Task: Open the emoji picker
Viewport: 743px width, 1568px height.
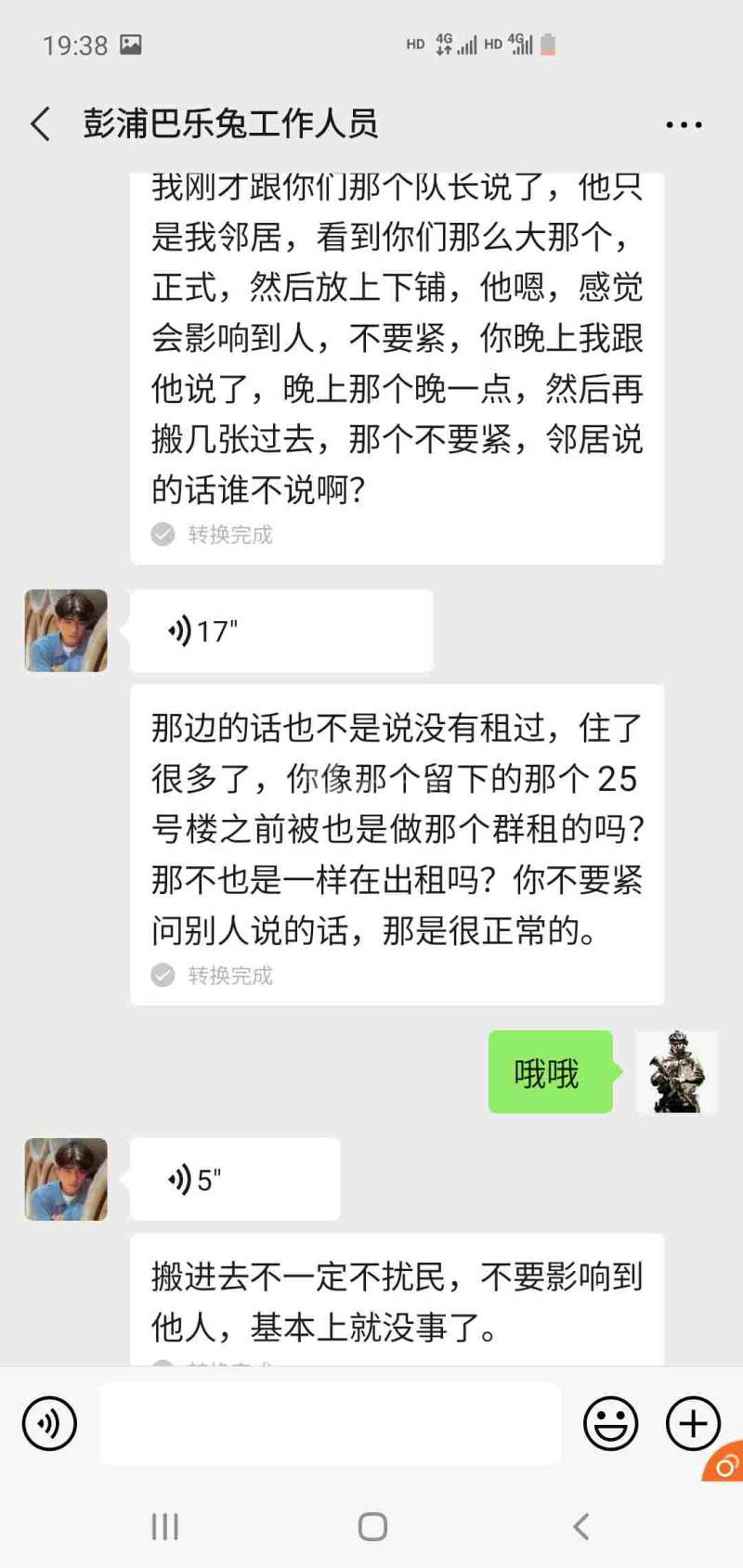Action: click(x=610, y=1423)
